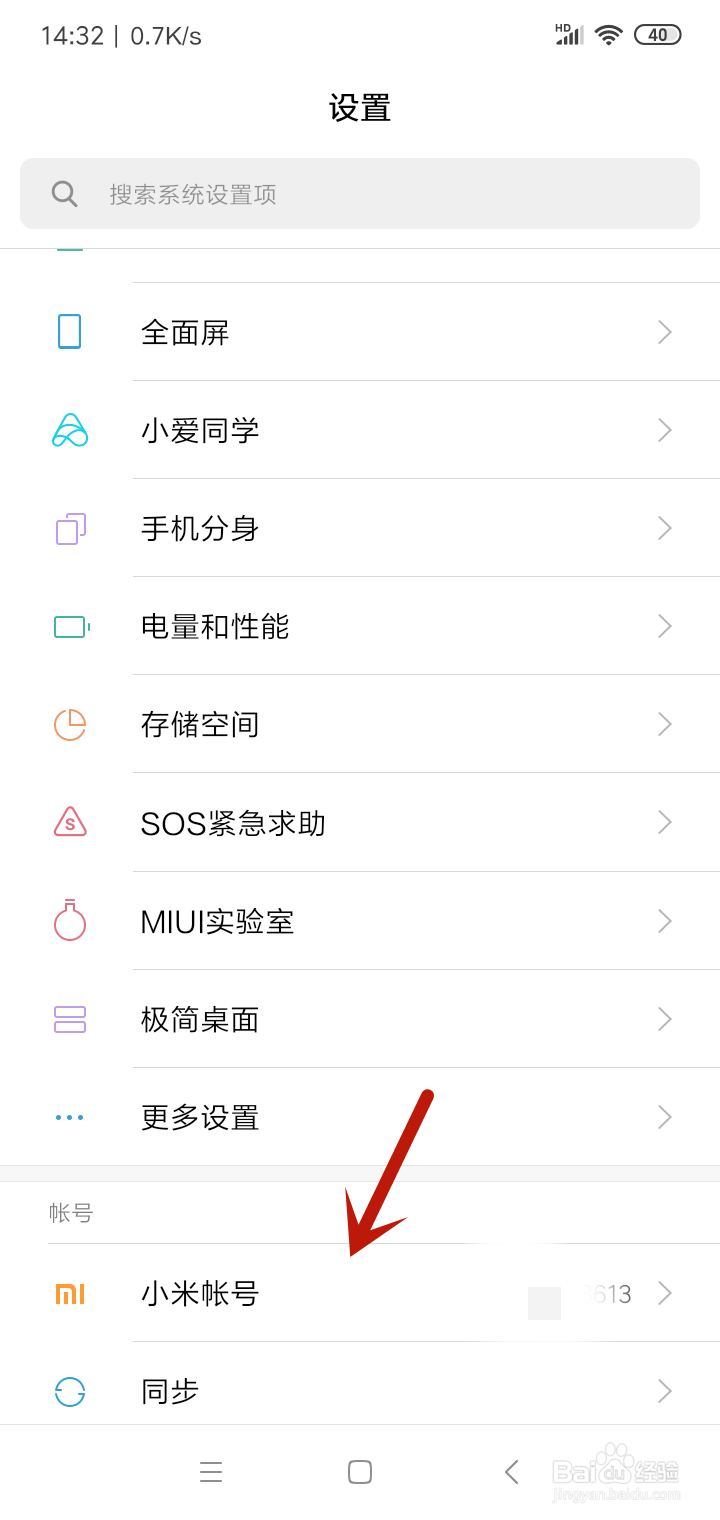Tap the system settings search box
This screenshot has width=720, height=1520.
tap(360, 194)
